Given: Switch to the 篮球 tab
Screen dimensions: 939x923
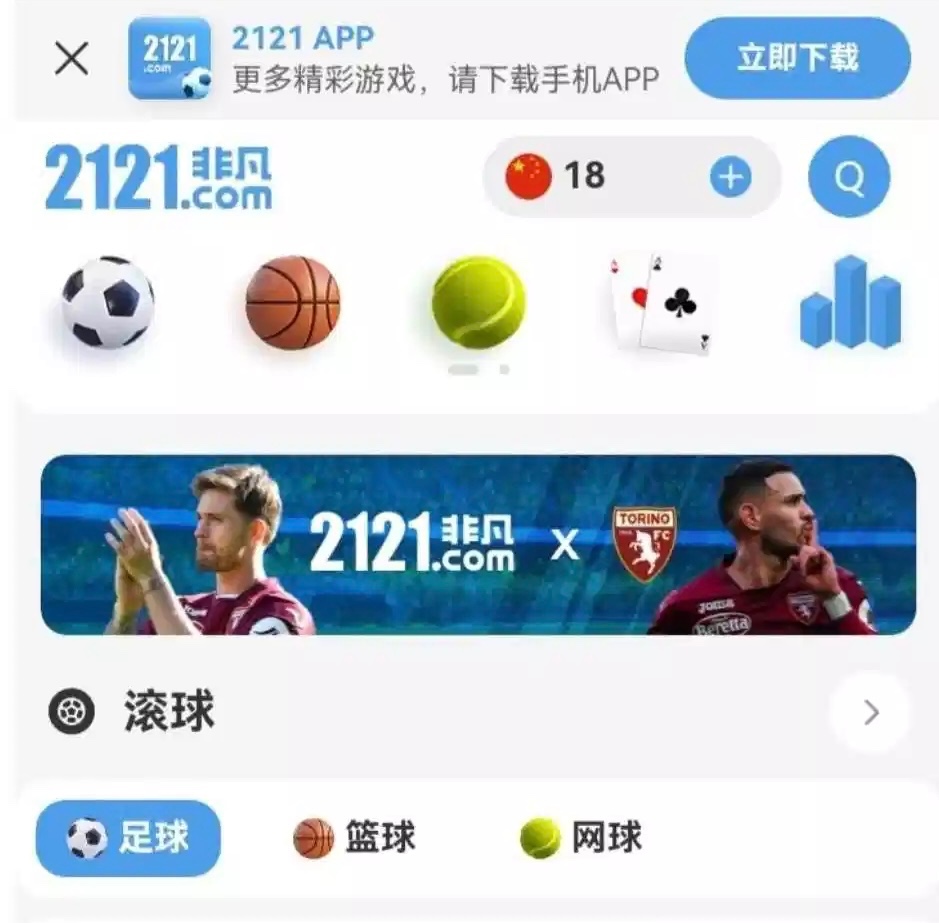Looking at the screenshot, I should tap(355, 838).
